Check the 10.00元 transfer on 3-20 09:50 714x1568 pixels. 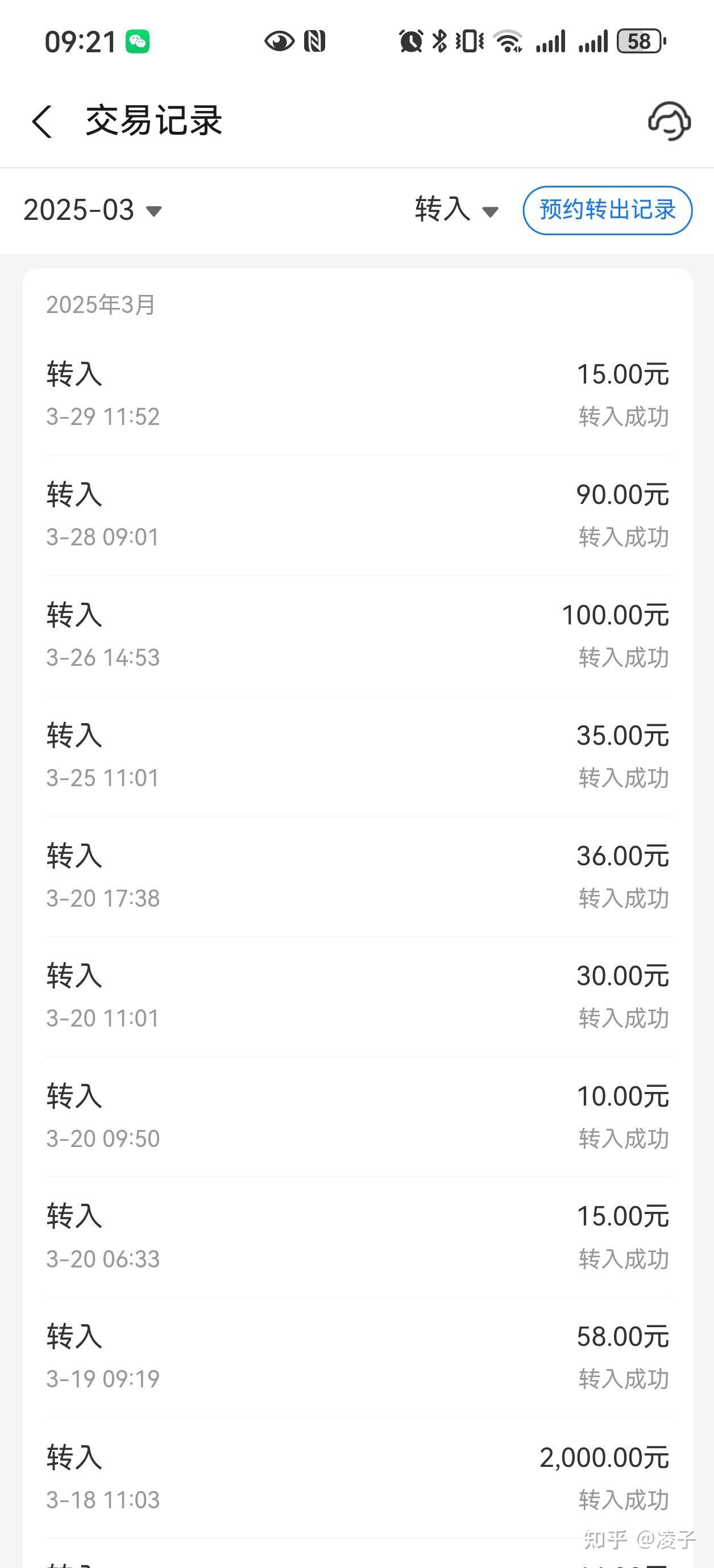(x=357, y=1116)
